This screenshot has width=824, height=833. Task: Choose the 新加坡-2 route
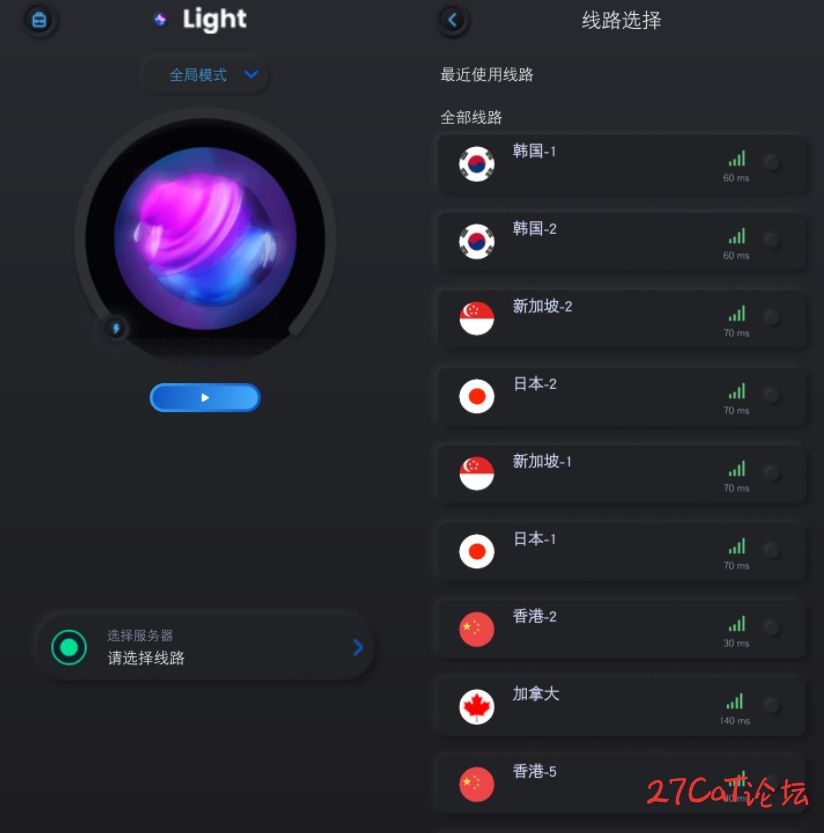tap(621, 318)
